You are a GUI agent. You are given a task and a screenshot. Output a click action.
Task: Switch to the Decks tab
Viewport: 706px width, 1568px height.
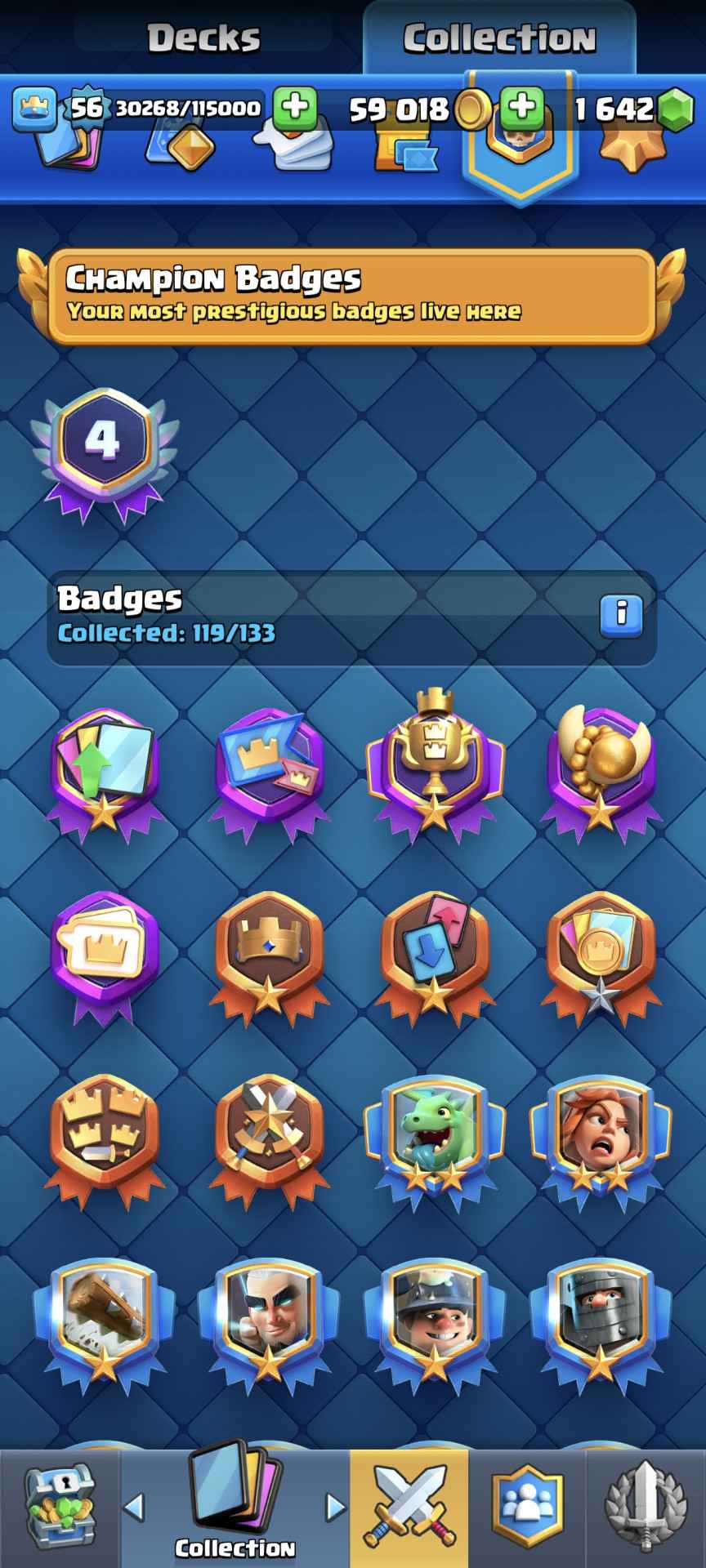point(203,38)
